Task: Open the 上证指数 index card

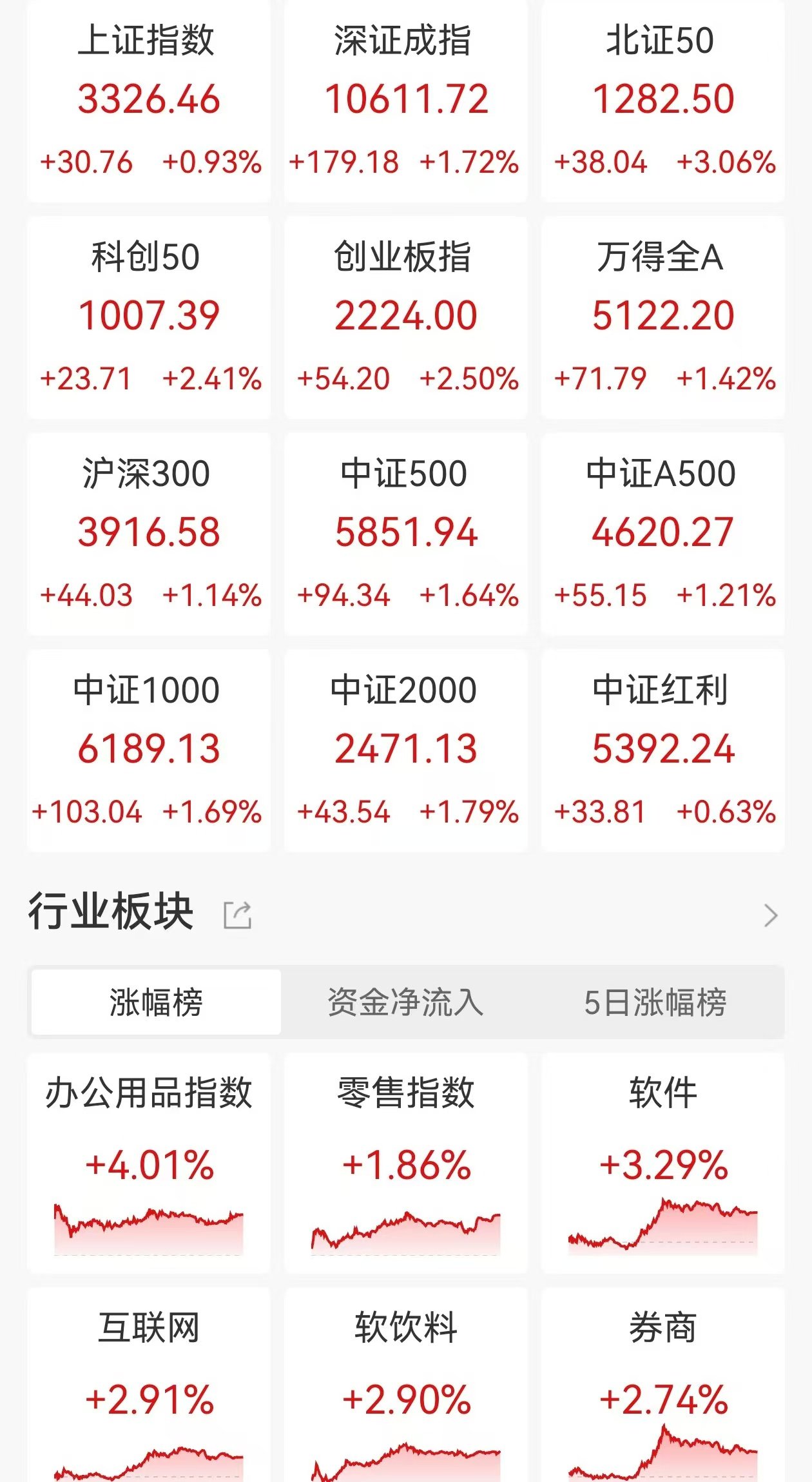Action: (x=149, y=101)
